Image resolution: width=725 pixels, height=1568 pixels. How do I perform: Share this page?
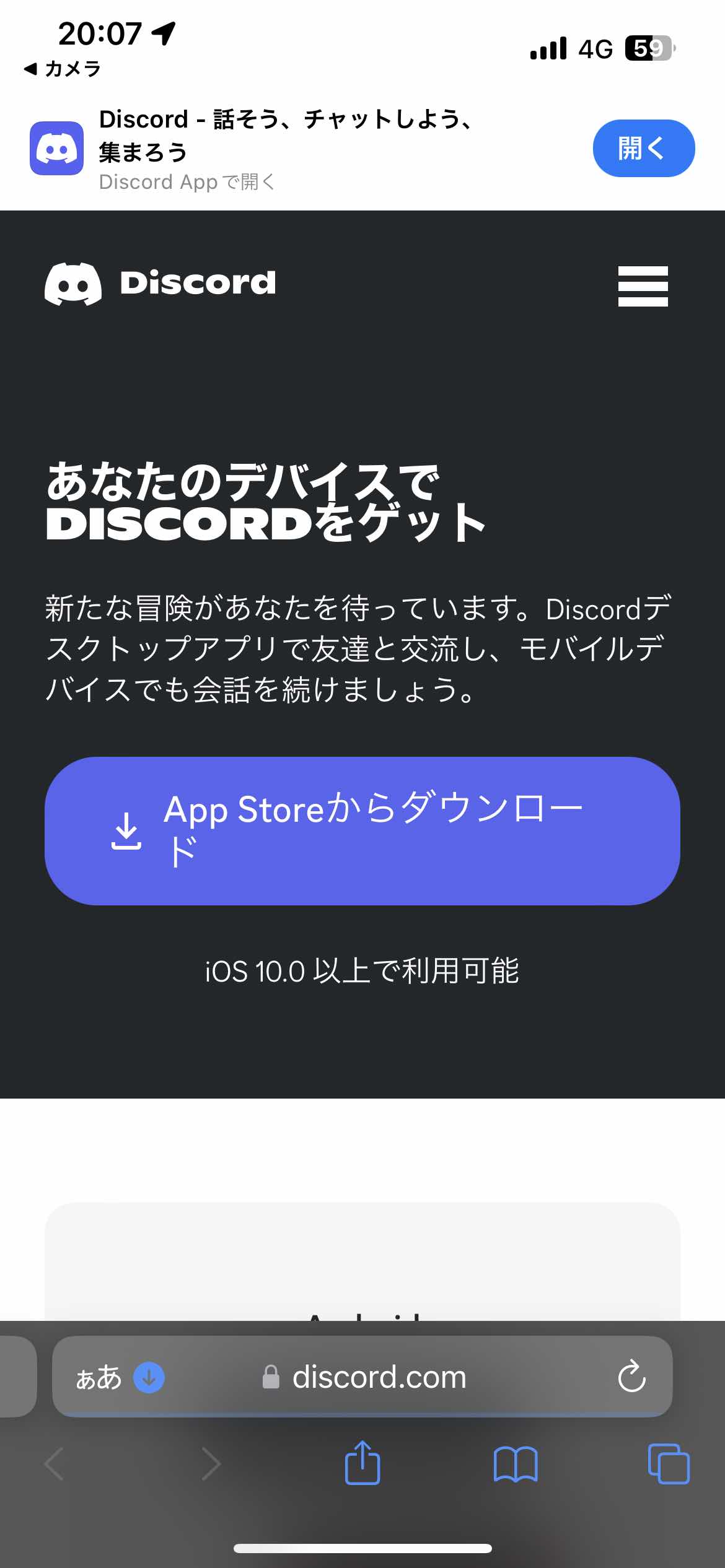(362, 1463)
